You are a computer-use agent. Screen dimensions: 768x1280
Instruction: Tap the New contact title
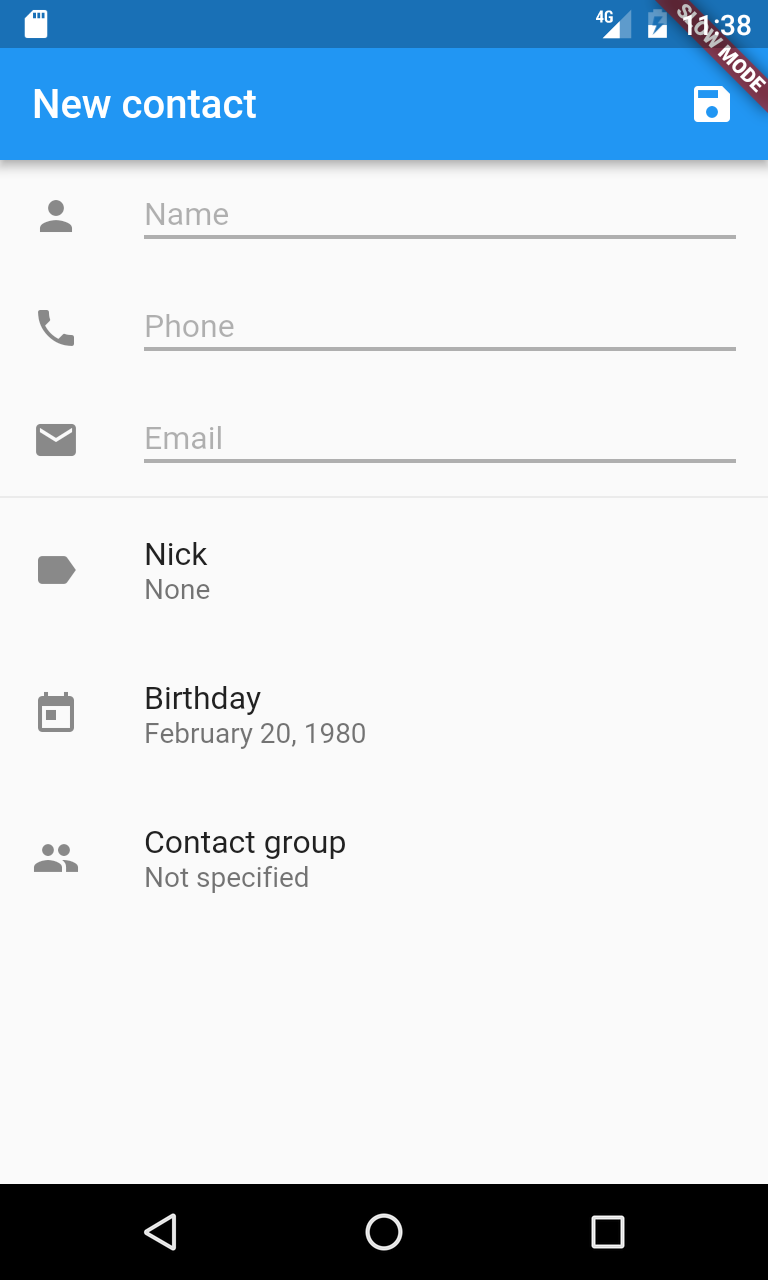coord(144,104)
